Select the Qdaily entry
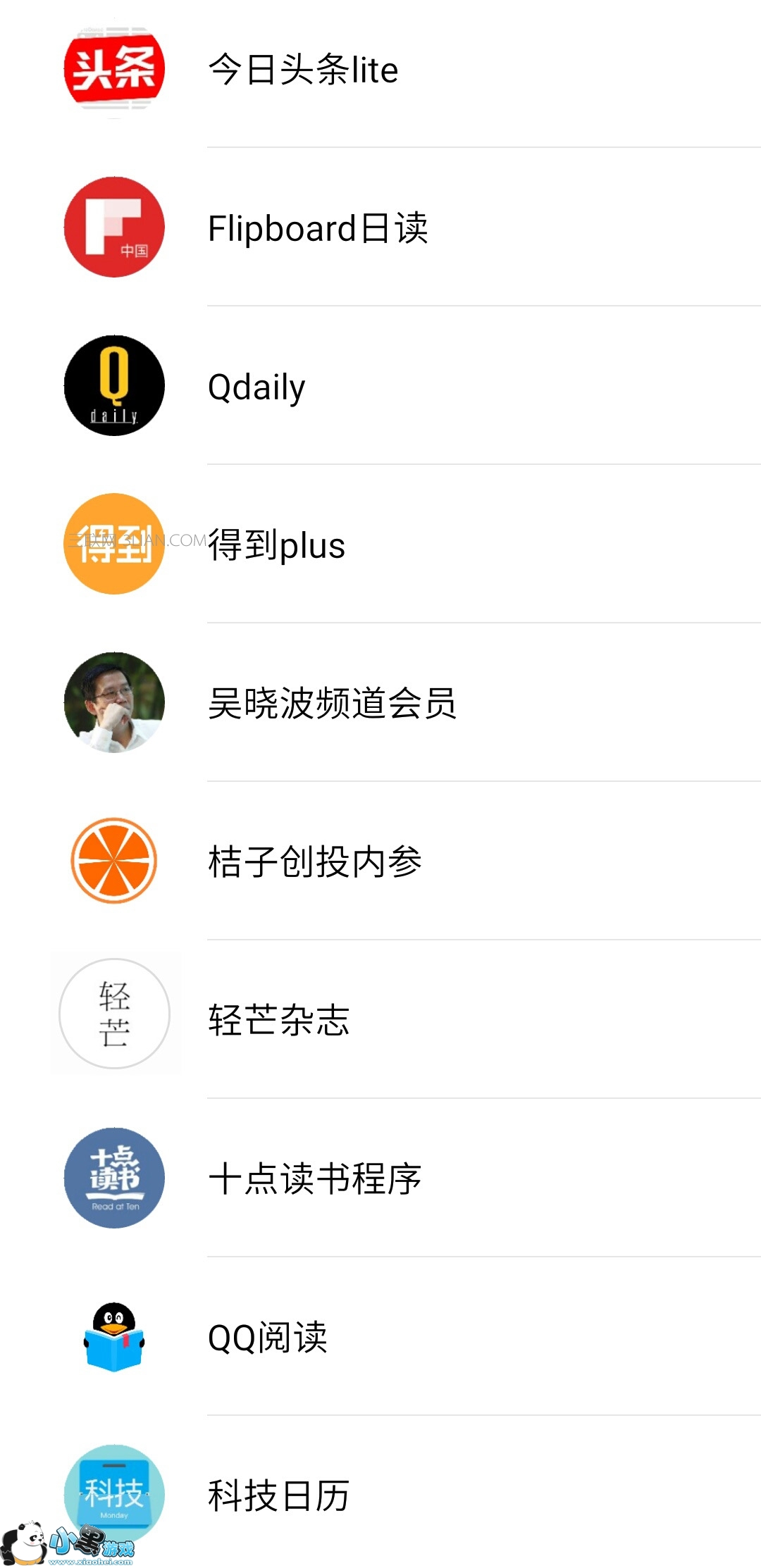 point(257,387)
